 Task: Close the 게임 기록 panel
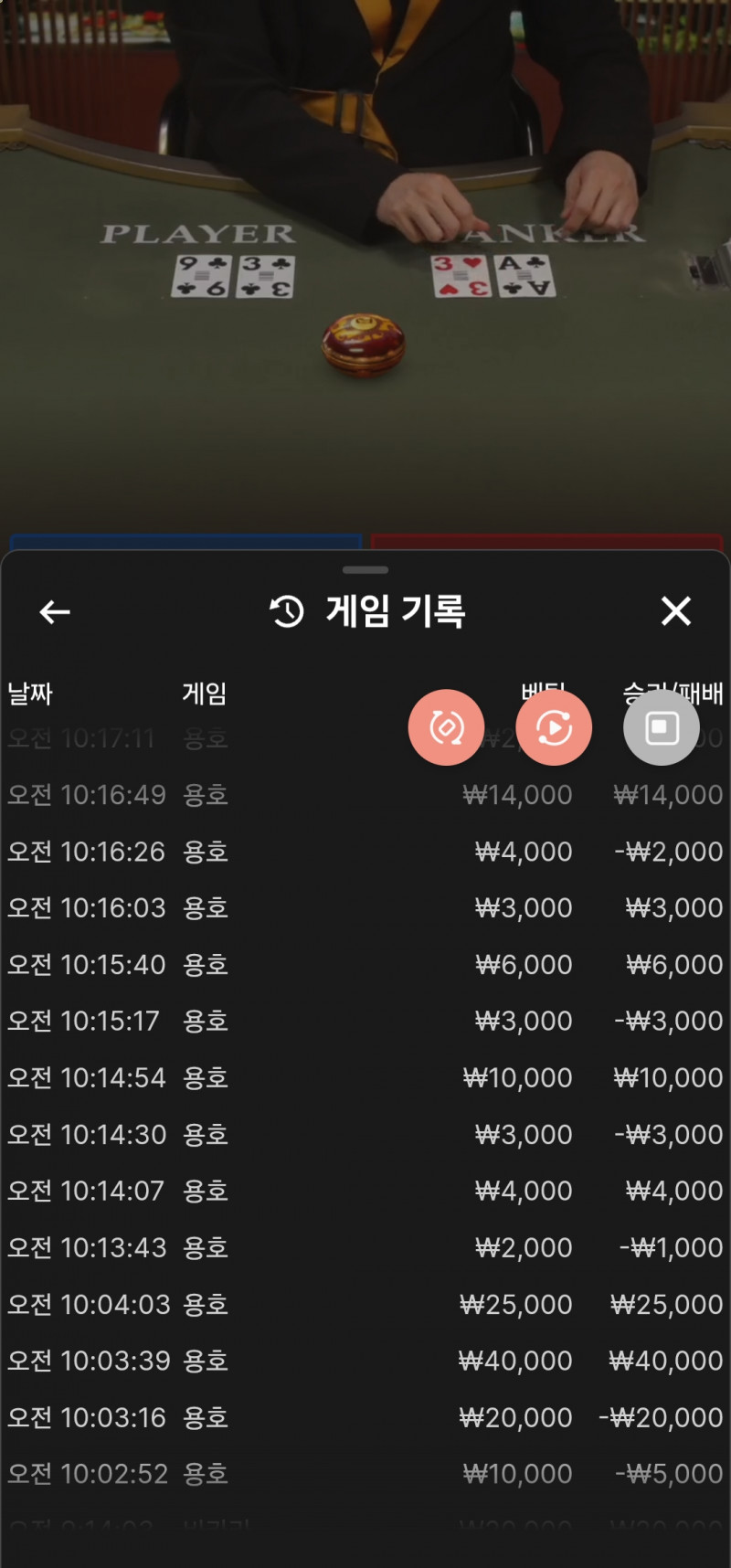pos(676,611)
